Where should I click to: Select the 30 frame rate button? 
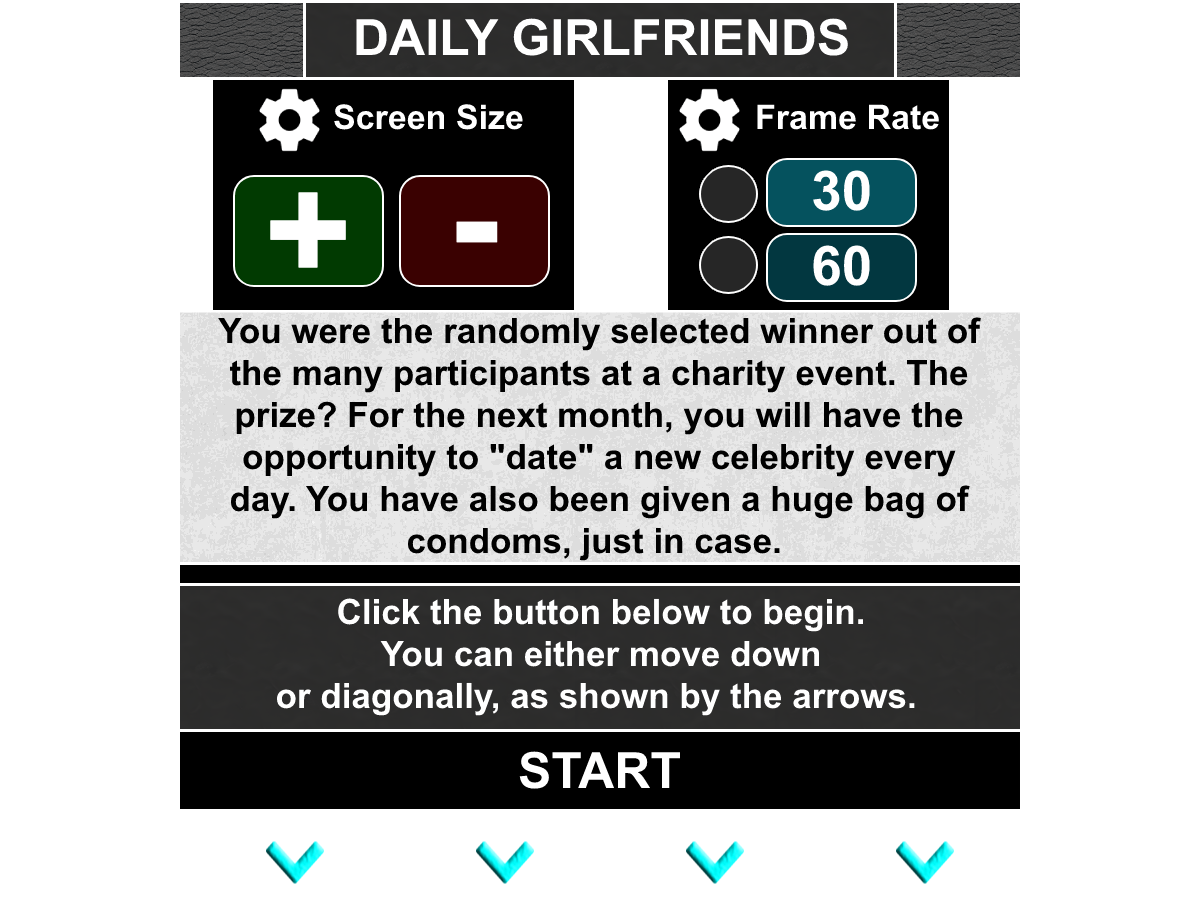841,192
